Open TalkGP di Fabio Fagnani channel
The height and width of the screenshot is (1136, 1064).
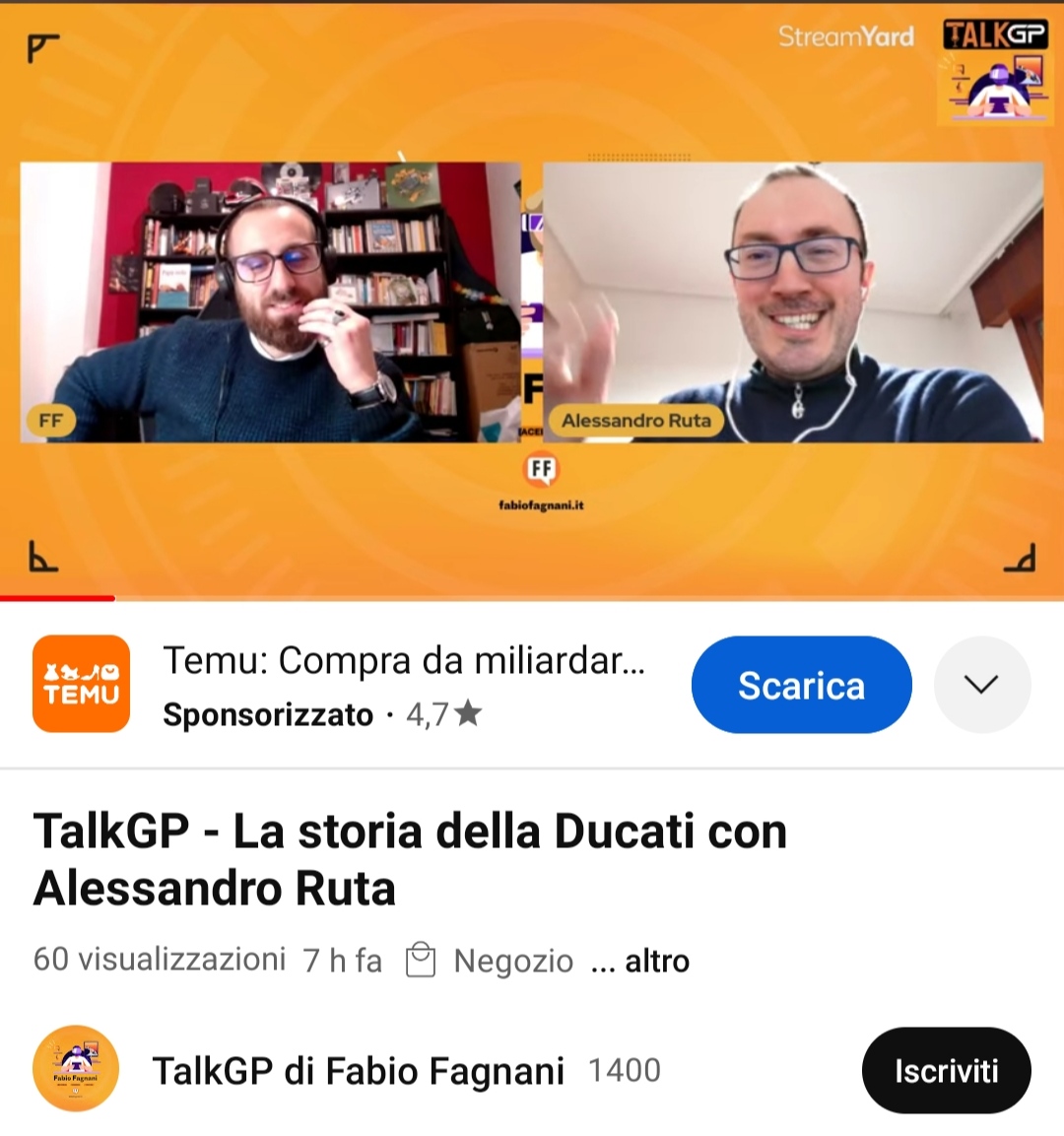pos(357,1071)
